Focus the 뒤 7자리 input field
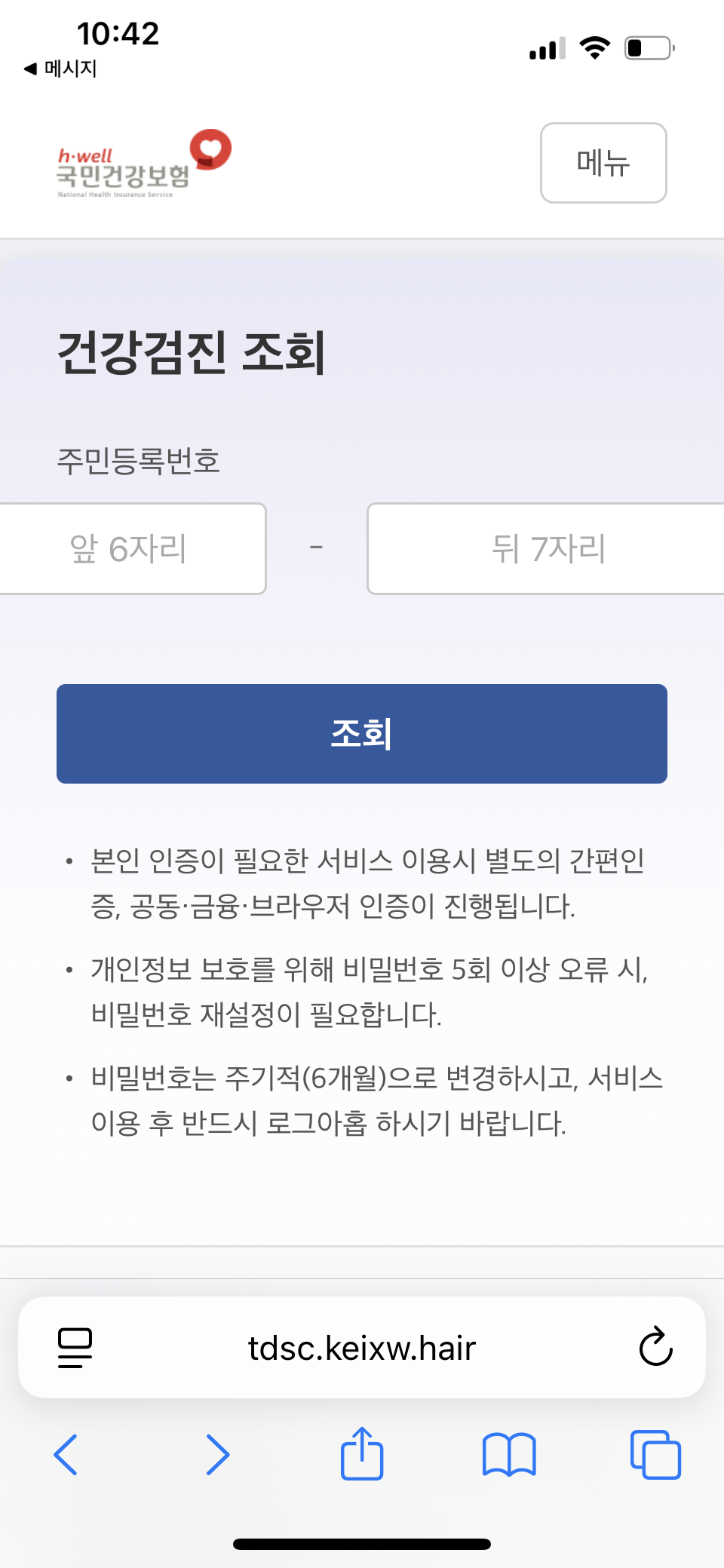 coord(546,548)
